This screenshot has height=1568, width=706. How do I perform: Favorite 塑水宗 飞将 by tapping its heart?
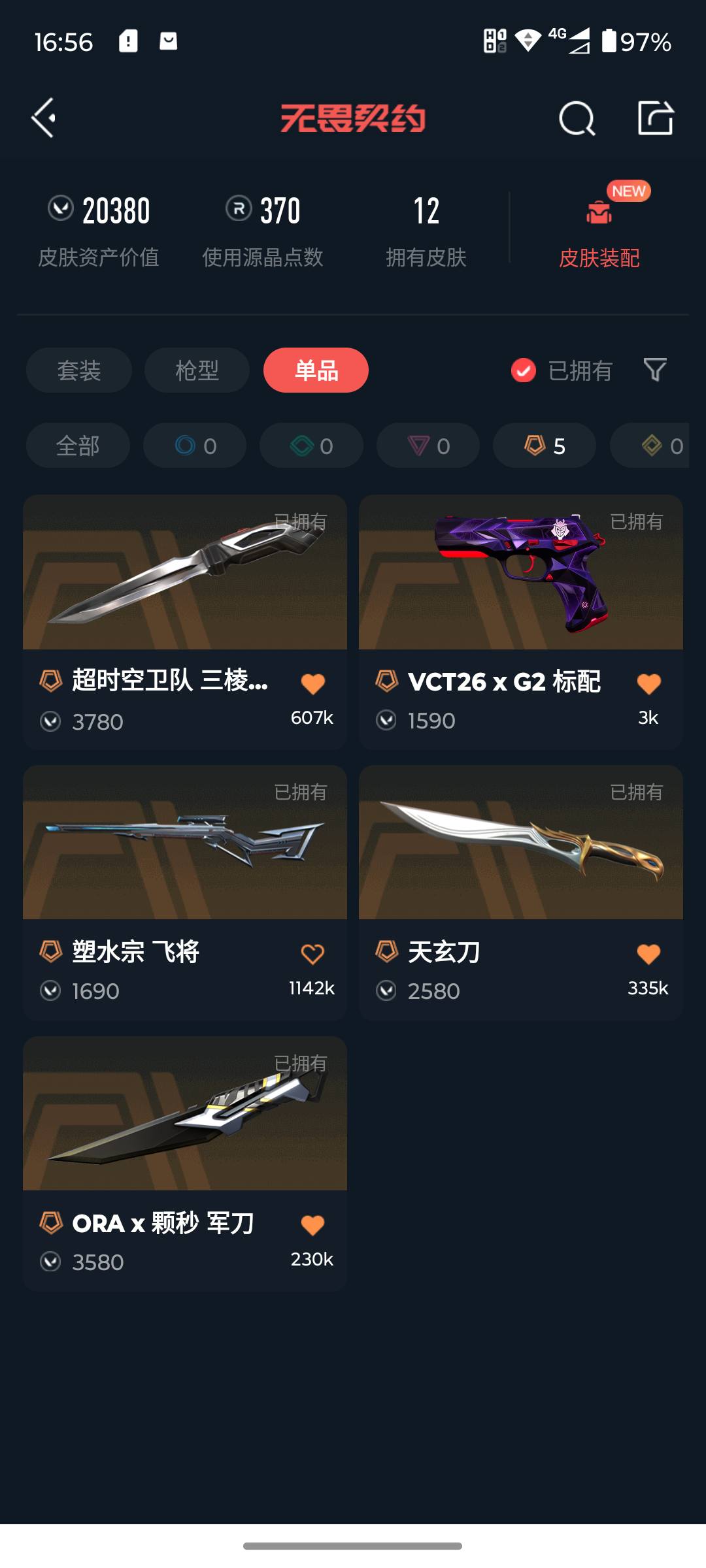click(313, 953)
